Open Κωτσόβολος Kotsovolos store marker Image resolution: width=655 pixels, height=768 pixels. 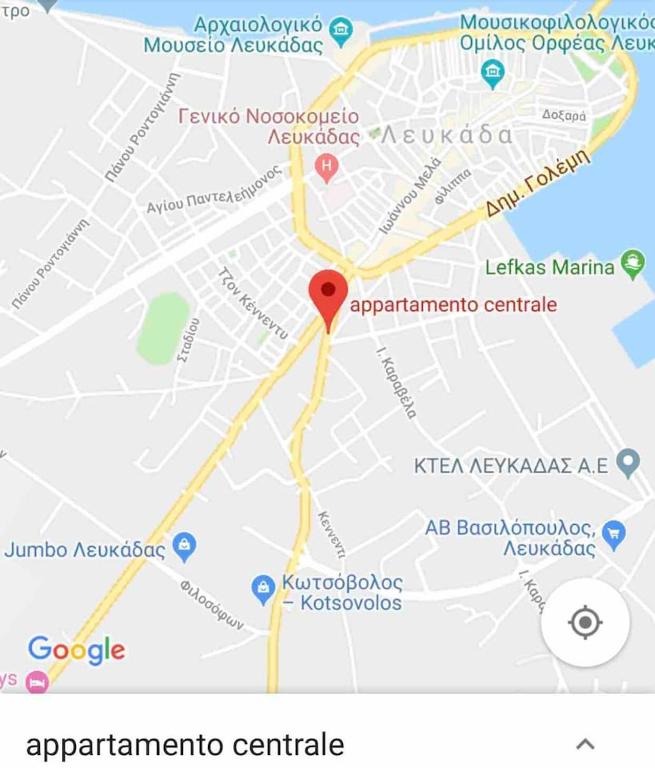263,587
